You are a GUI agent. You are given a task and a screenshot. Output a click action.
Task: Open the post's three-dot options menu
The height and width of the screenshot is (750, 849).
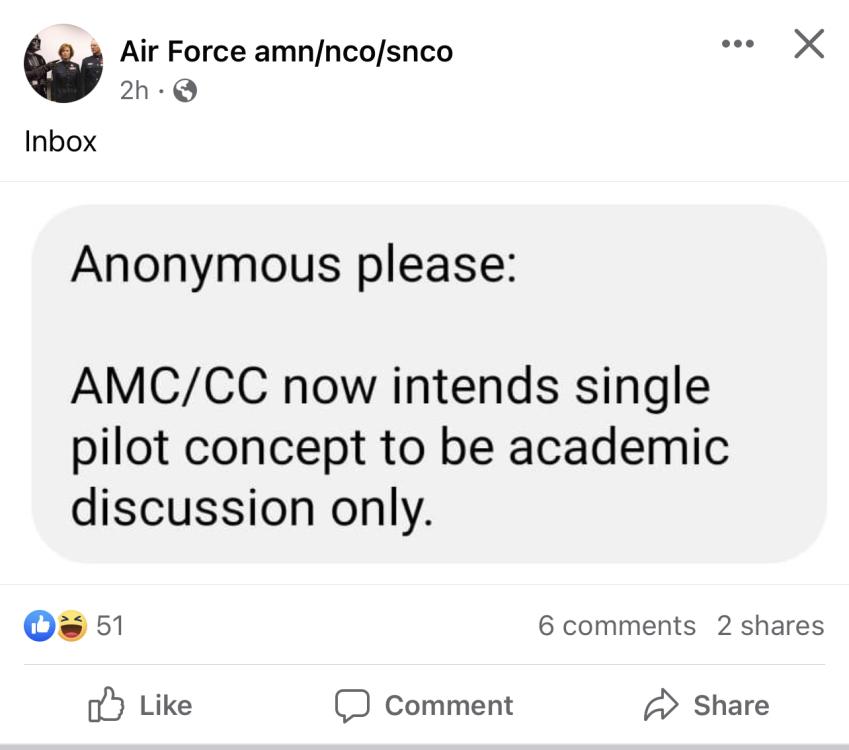(x=737, y=44)
